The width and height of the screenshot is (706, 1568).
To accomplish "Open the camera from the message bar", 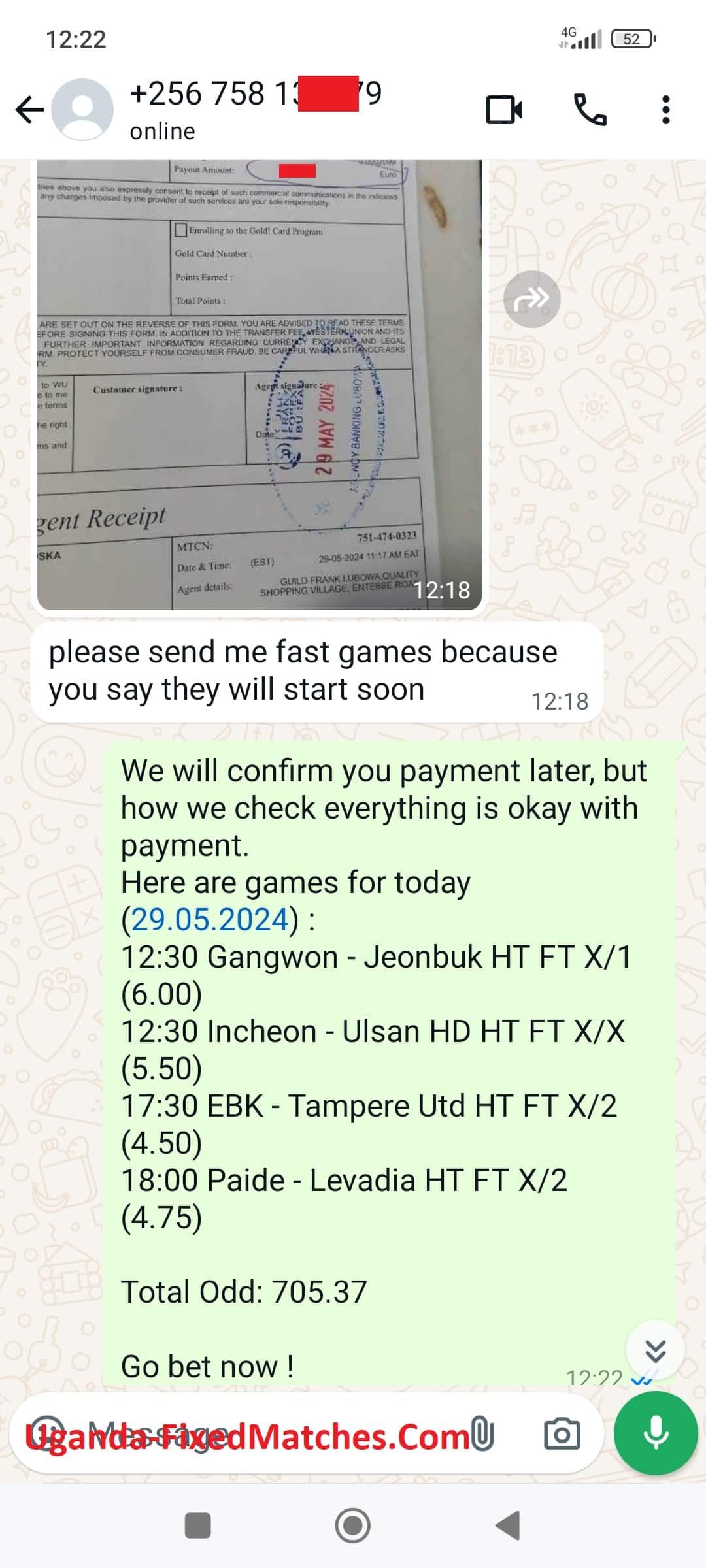I will coord(562,1435).
